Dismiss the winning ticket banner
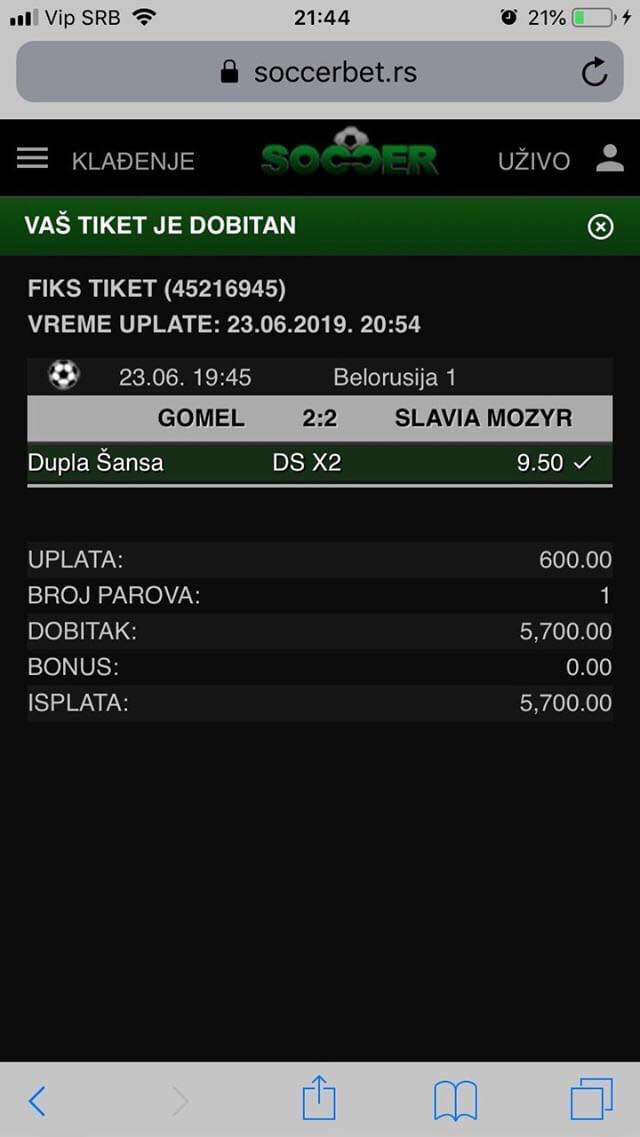This screenshot has width=640, height=1137. [x=600, y=227]
